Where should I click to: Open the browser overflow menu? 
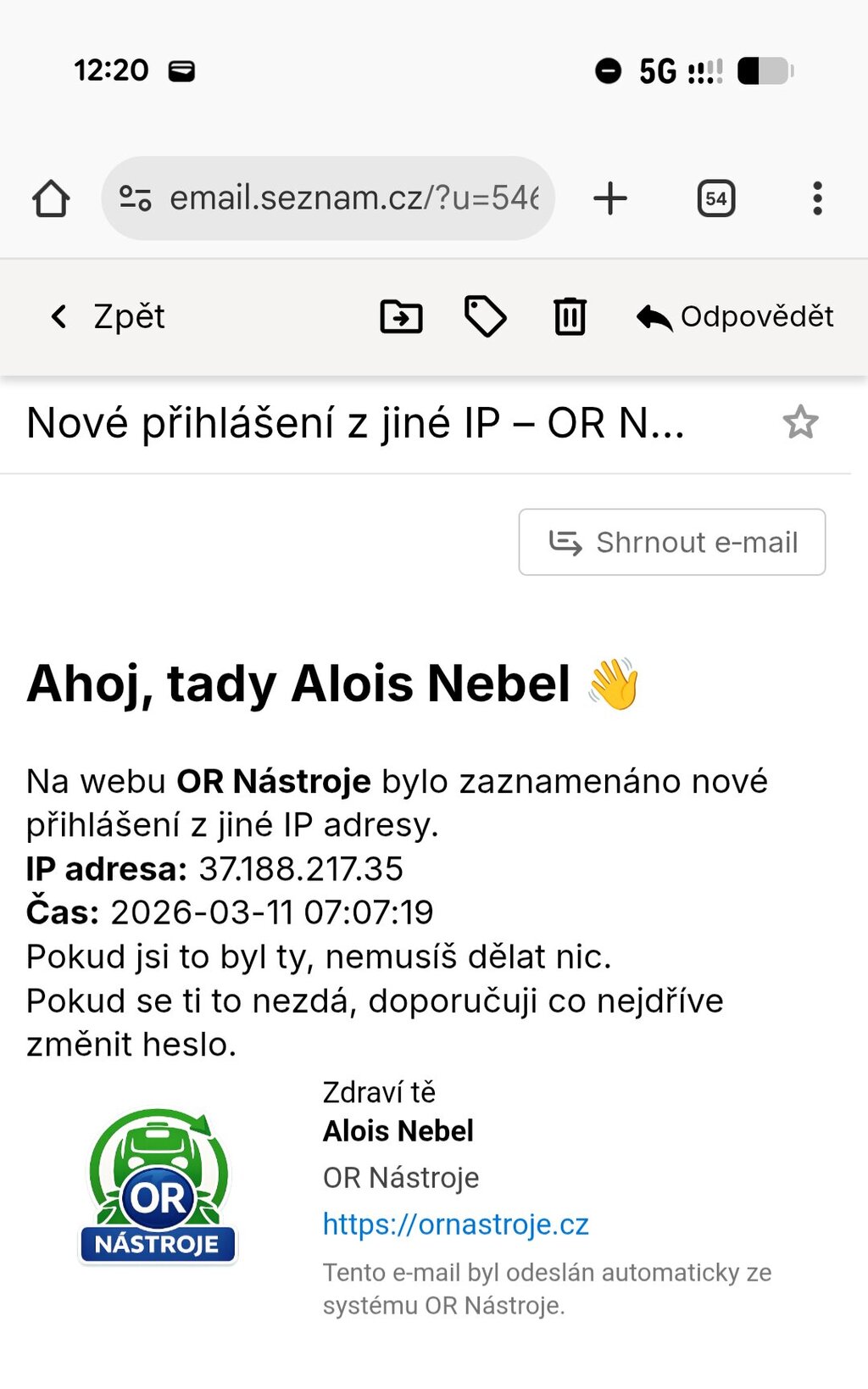click(816, 198)
